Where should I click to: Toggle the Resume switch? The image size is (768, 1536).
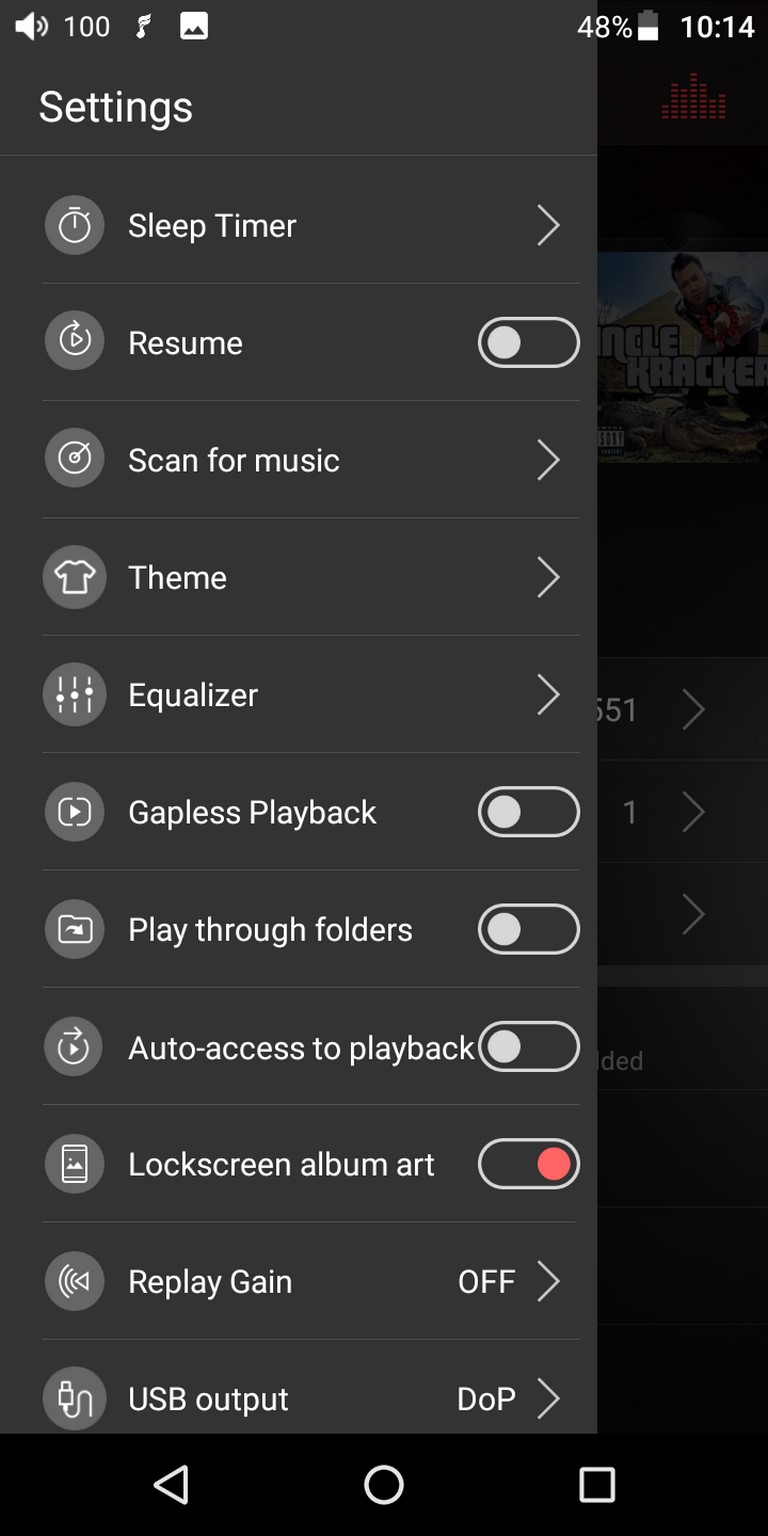tap(528, 342)
